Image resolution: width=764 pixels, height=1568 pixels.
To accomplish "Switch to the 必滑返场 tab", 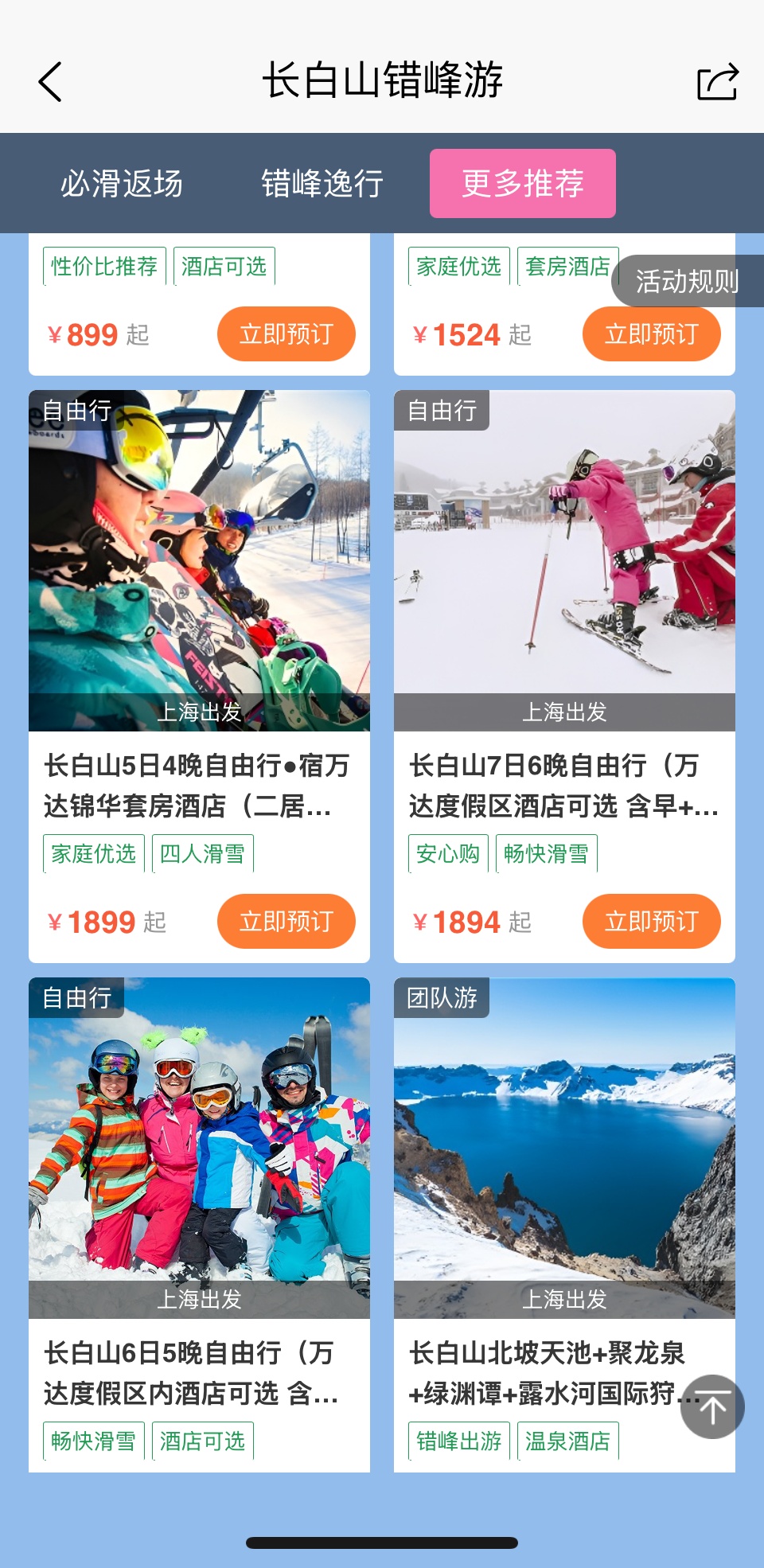I will pos(122,183).
